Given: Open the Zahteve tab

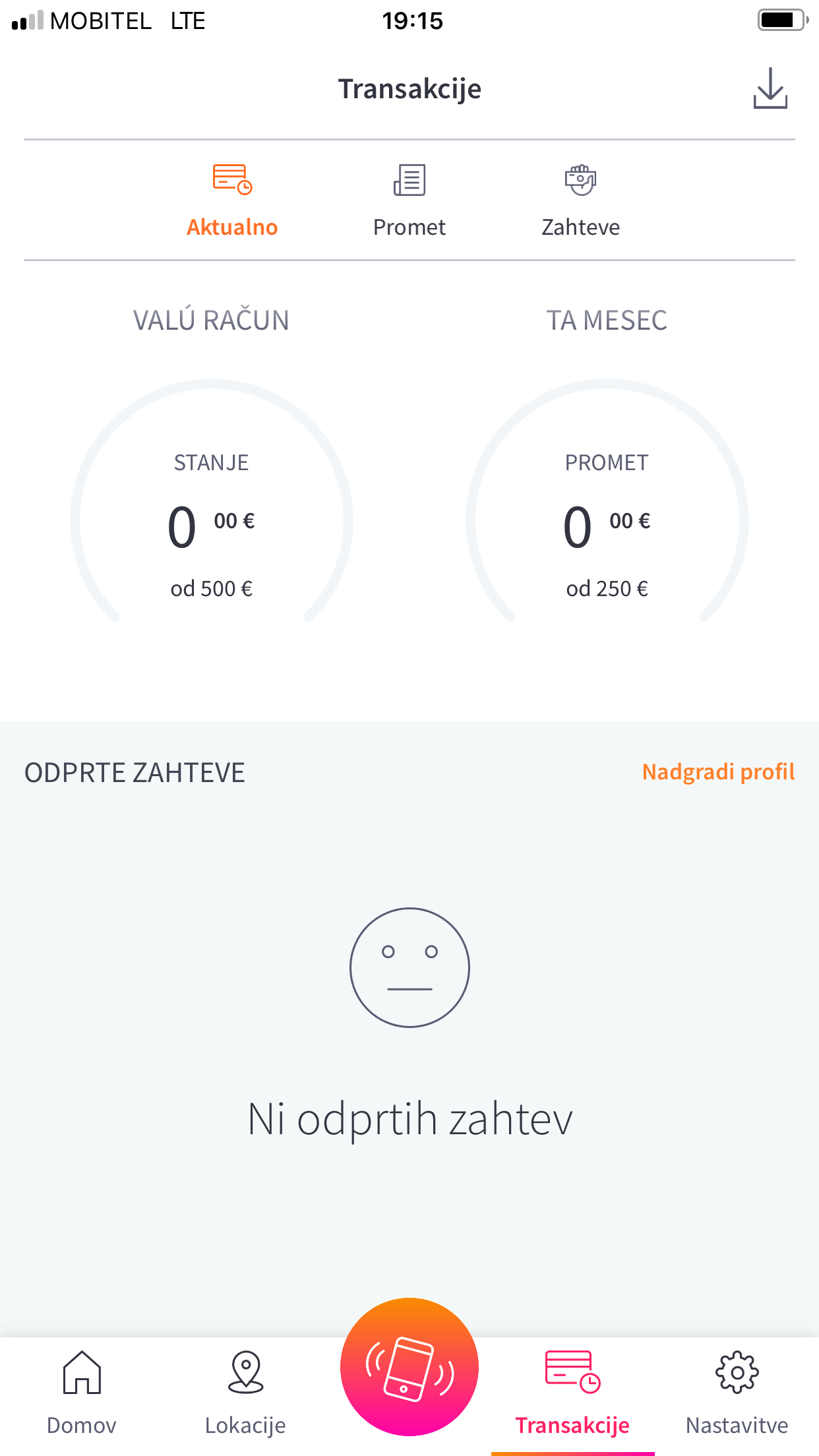Looking at the screenshot, I should point(580,200).
